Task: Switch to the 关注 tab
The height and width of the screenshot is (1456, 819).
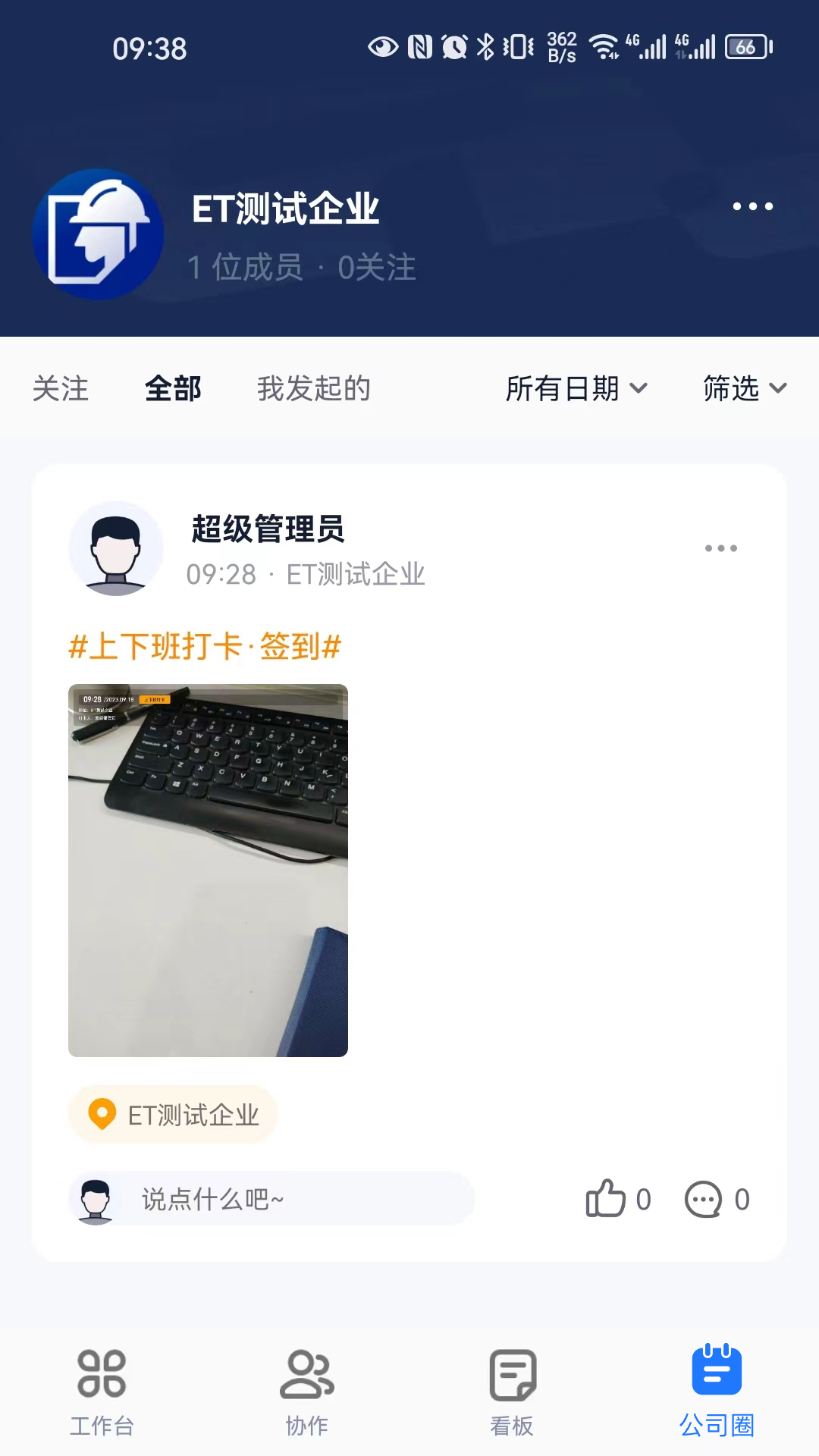Action: click(x=61, y=388)
